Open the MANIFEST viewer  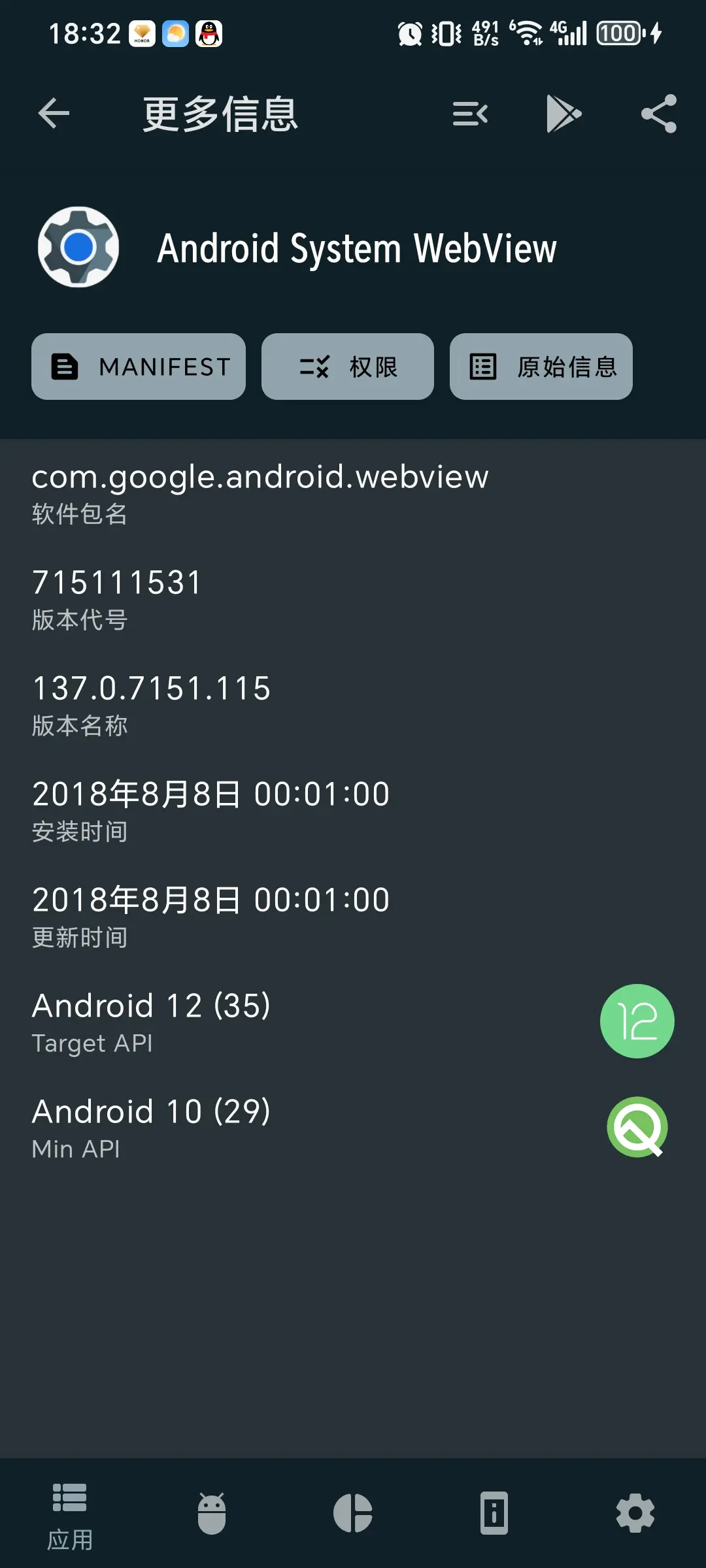click(138, 367)
